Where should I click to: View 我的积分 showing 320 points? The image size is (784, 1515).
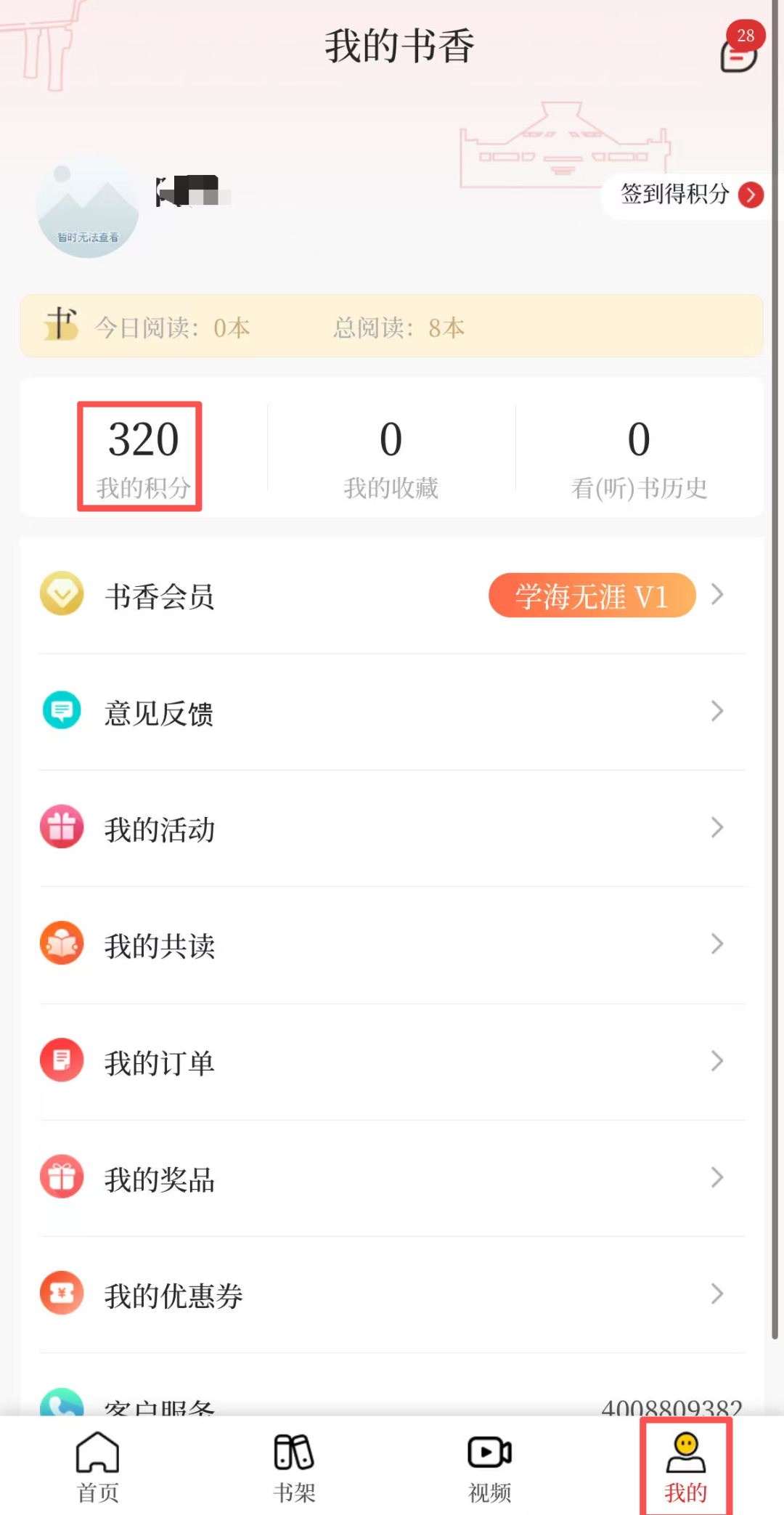140,455
